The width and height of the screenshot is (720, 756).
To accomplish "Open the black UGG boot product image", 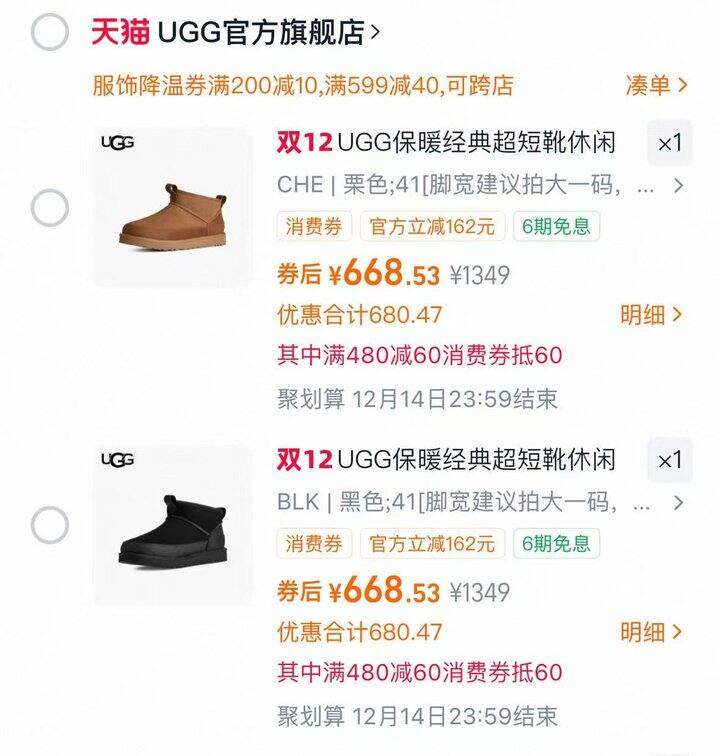I will (x=173, y=525).
